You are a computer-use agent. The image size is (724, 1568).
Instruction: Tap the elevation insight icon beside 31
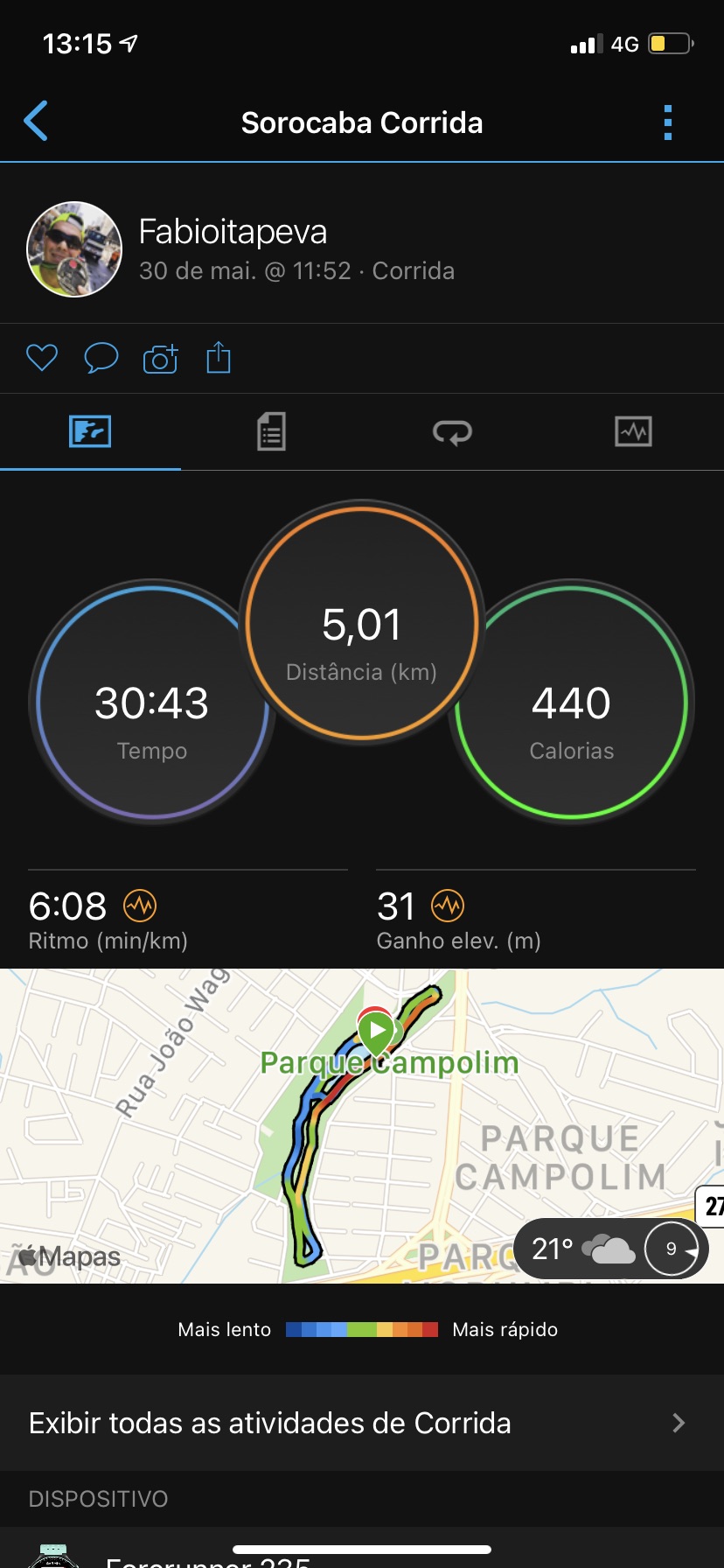[448, 906]
